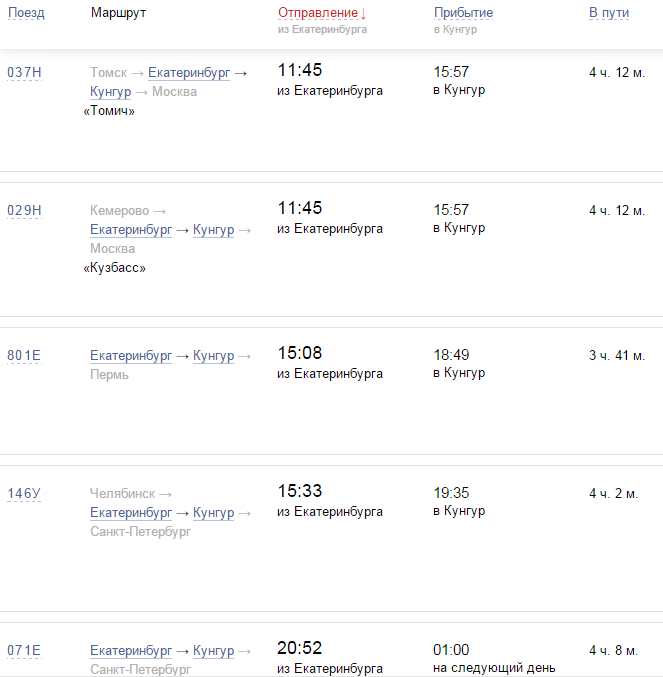
Task: Open train 037Н details
Action: (24, 73)
